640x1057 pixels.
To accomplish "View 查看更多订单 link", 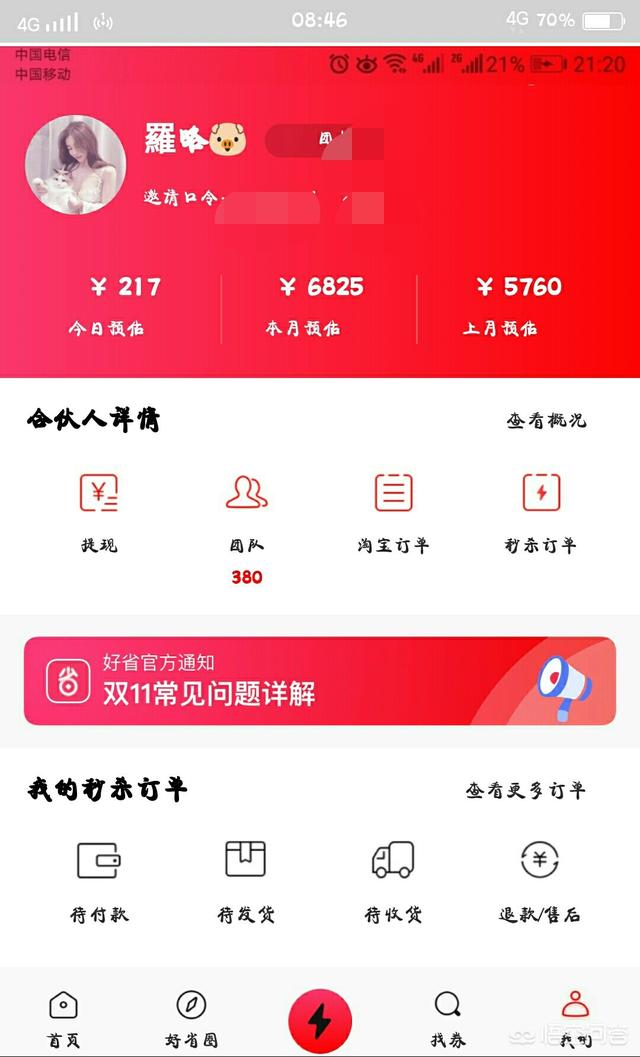I will (x=525, y=791).
